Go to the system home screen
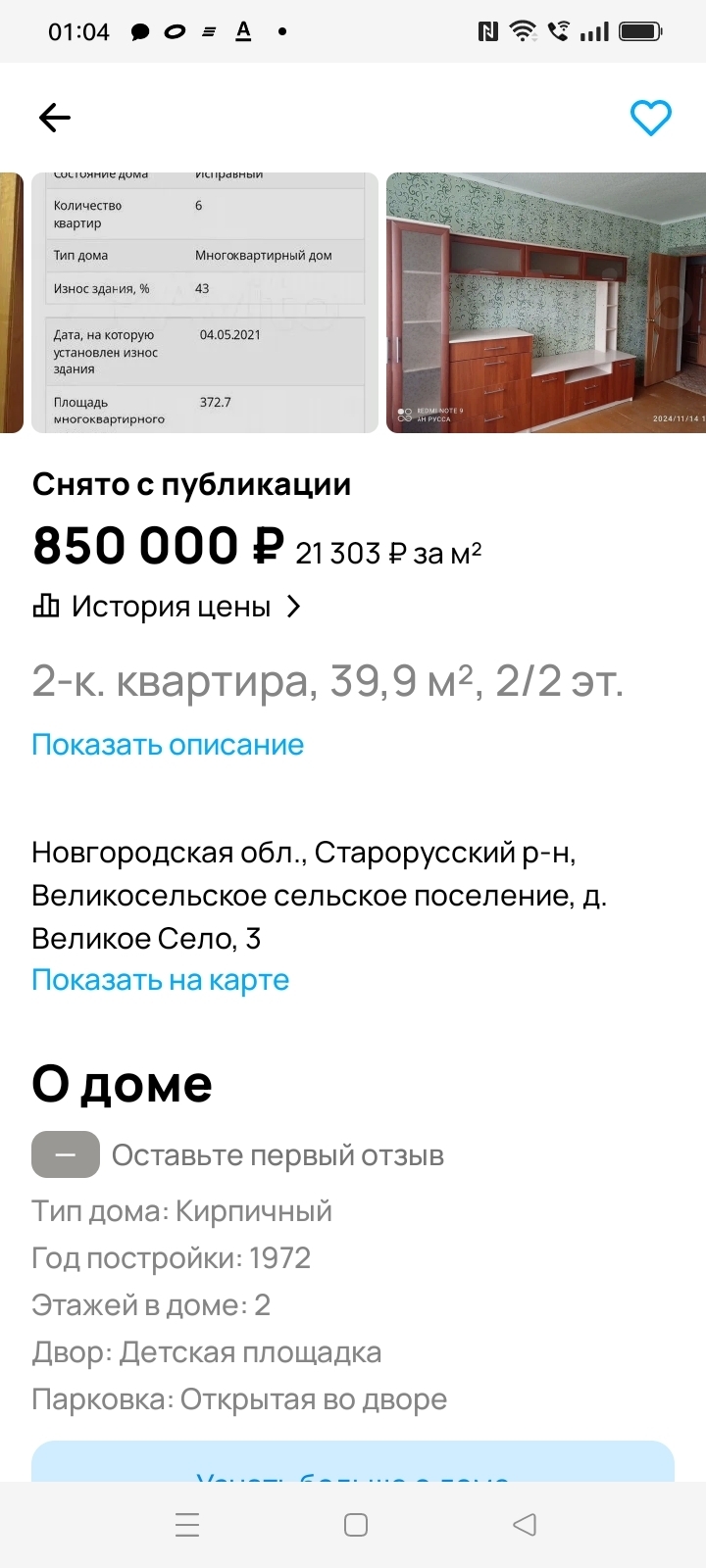 (x=356, y=1525)
